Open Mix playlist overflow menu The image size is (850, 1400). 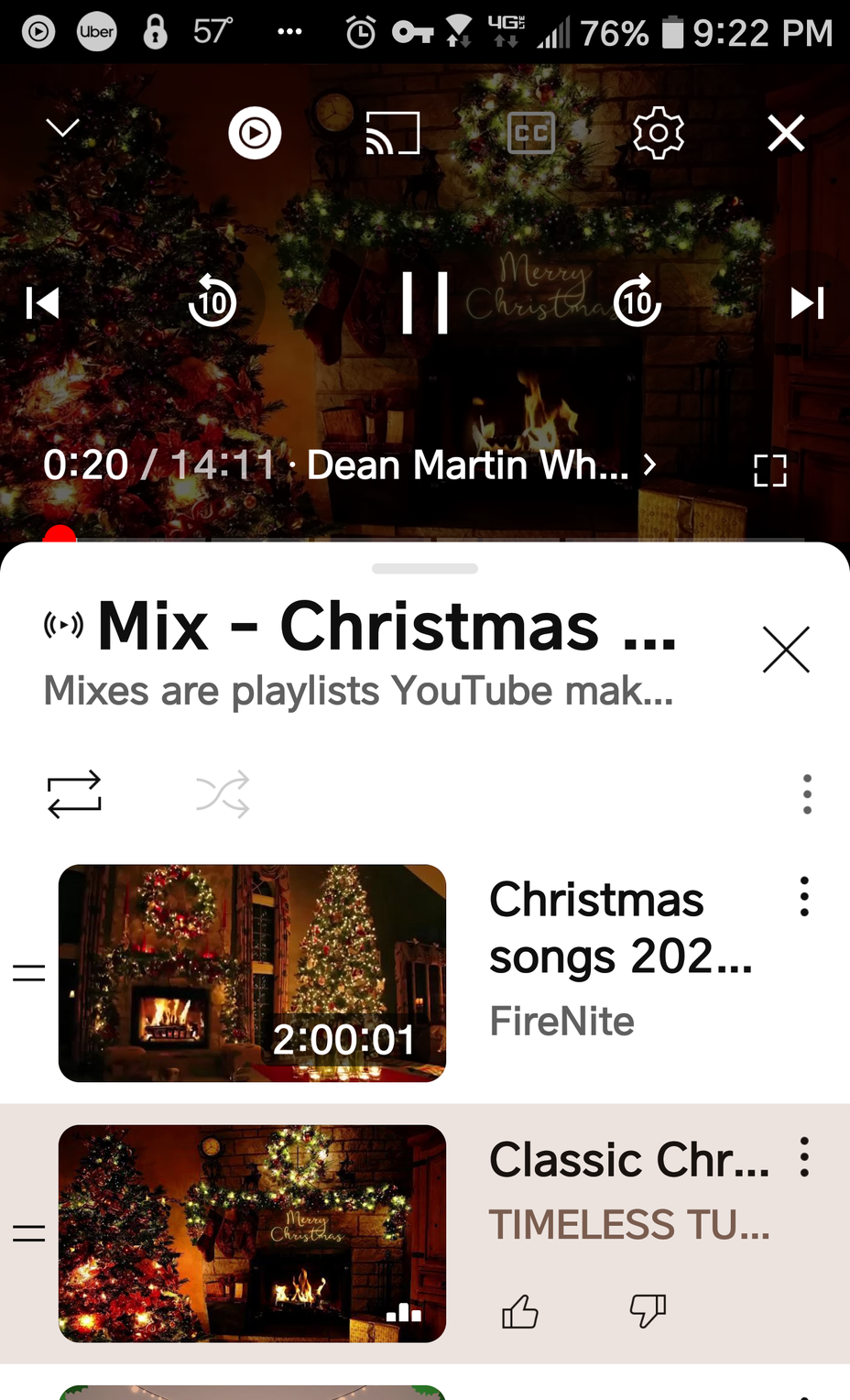807,793
